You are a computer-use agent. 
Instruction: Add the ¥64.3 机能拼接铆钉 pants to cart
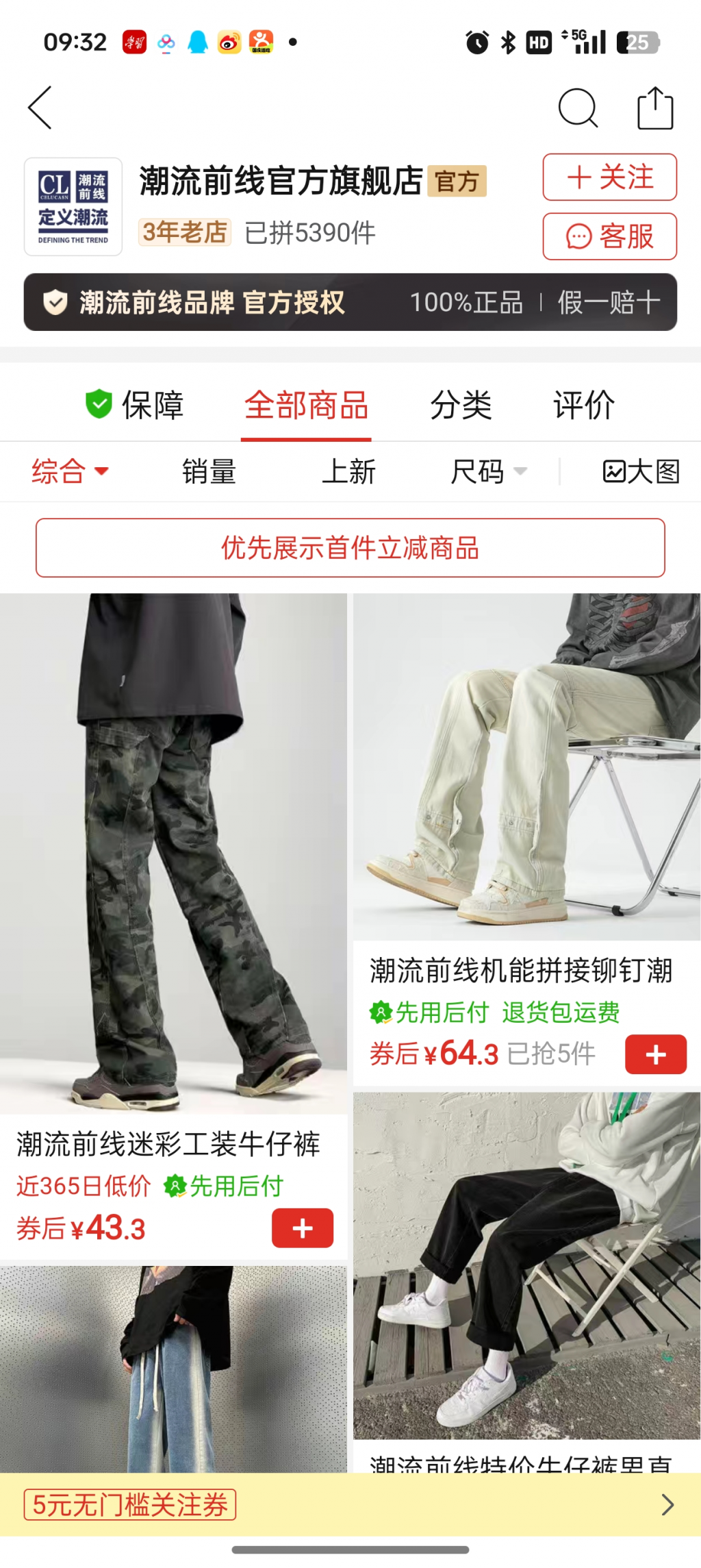pos(656,1054)
